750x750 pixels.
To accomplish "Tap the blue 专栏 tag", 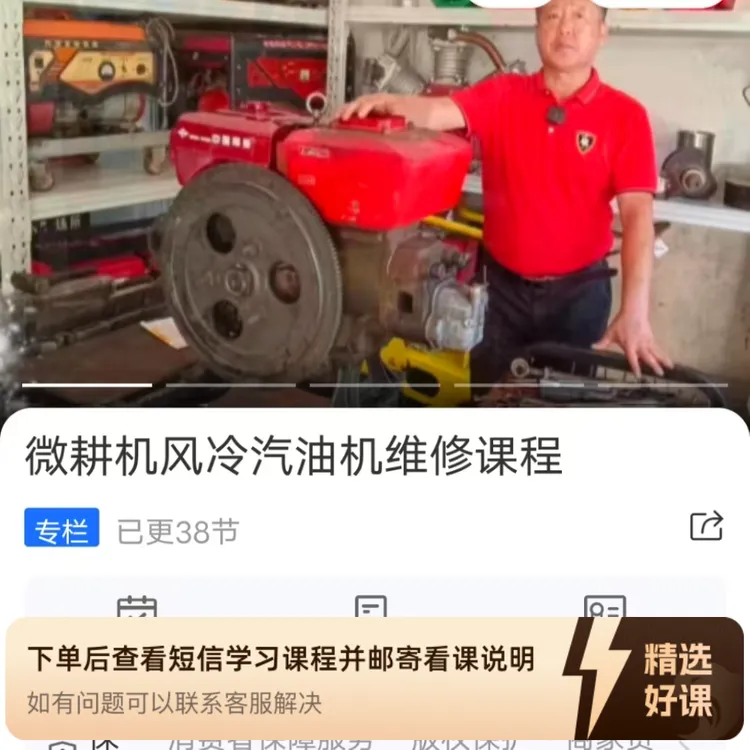I will pos(62,528).
